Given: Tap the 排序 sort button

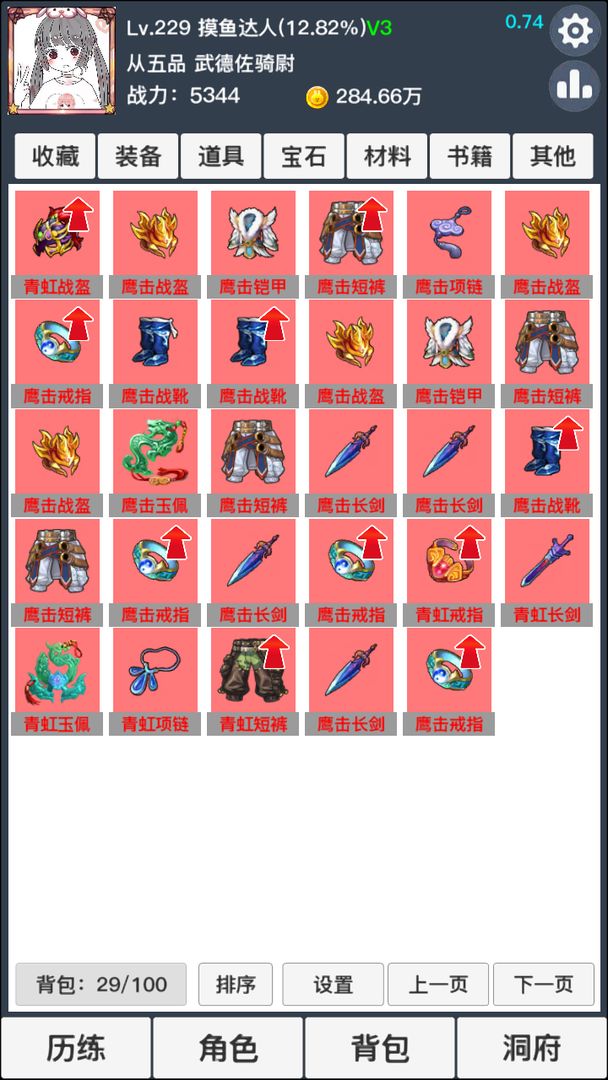Looking at the screenshot, I should (x=235, y=984).
